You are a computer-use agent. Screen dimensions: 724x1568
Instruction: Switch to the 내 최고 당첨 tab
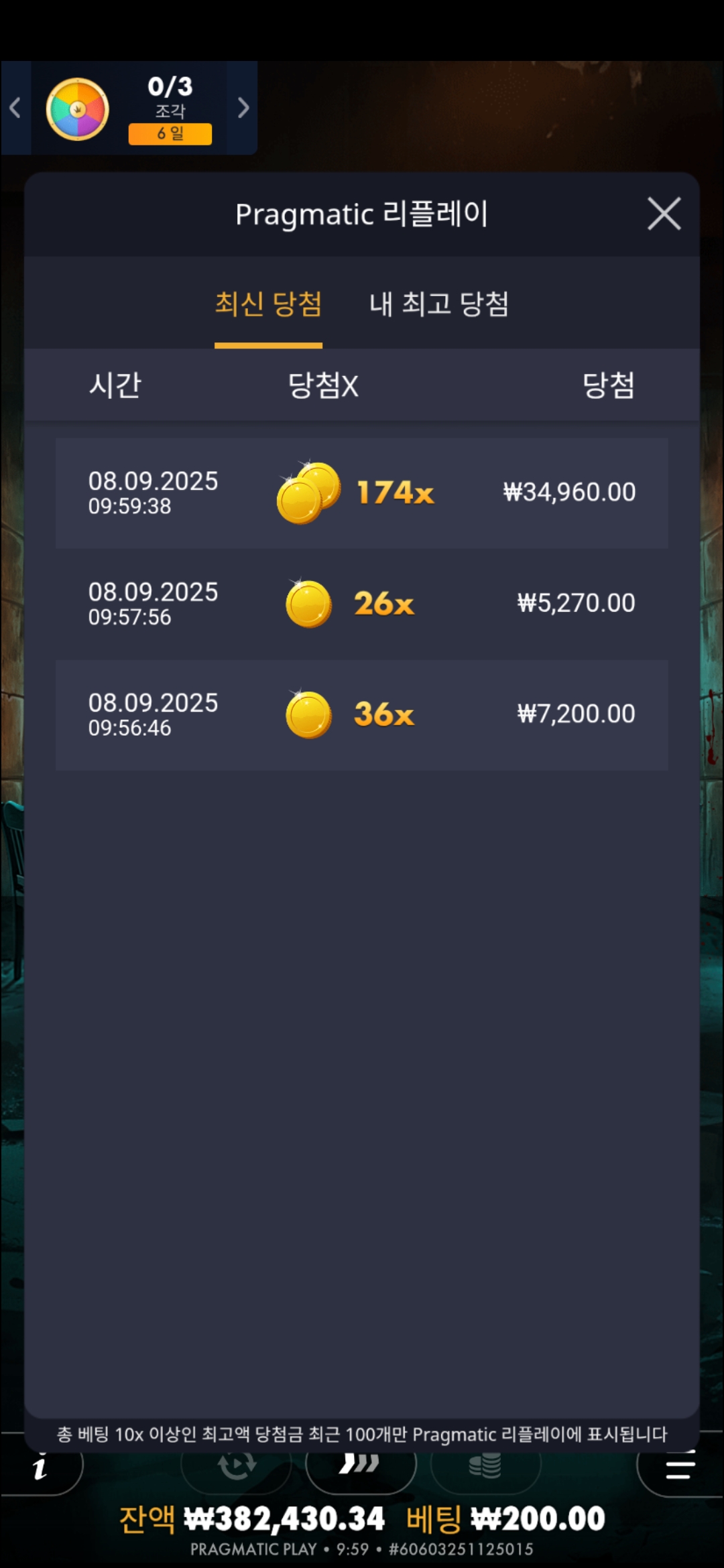[439, 304]
